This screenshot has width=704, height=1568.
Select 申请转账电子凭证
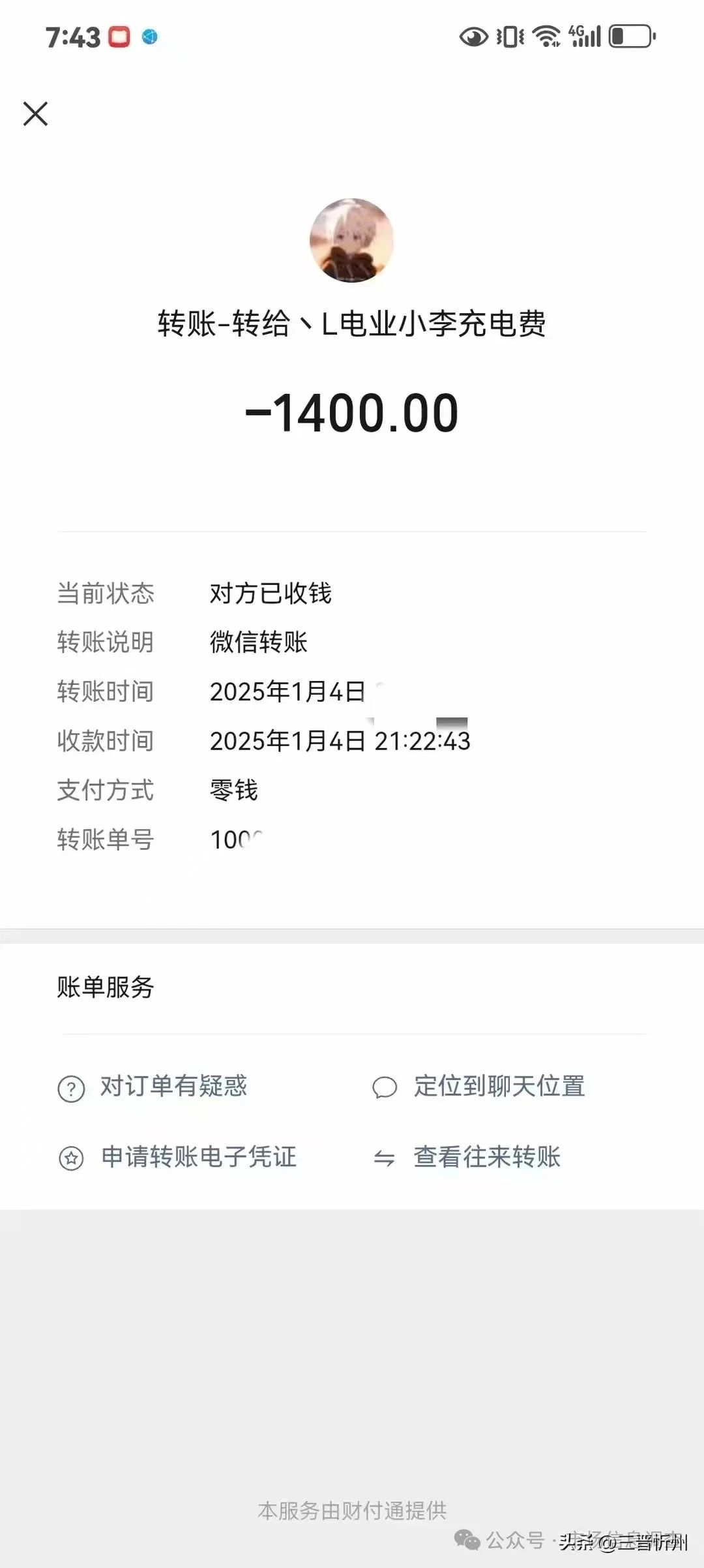(x=198, y=1157)
